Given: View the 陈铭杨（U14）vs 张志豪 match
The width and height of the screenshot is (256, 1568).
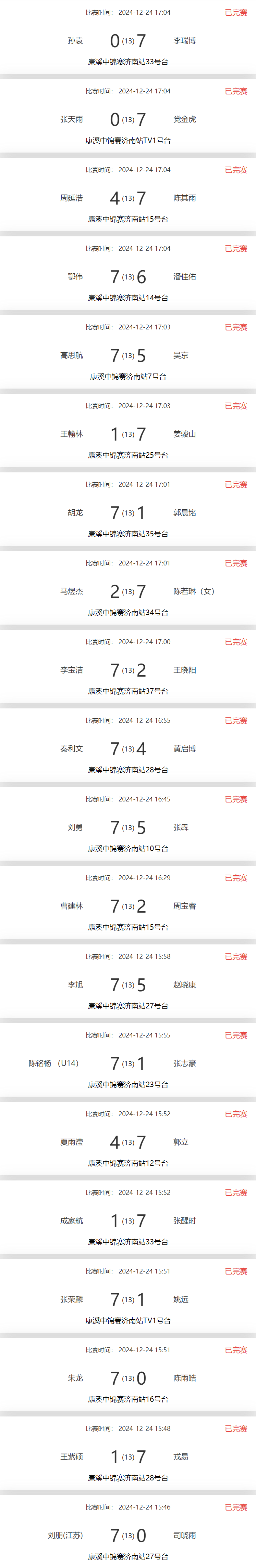Looking at the screenshot, I should click(128, 1063).
